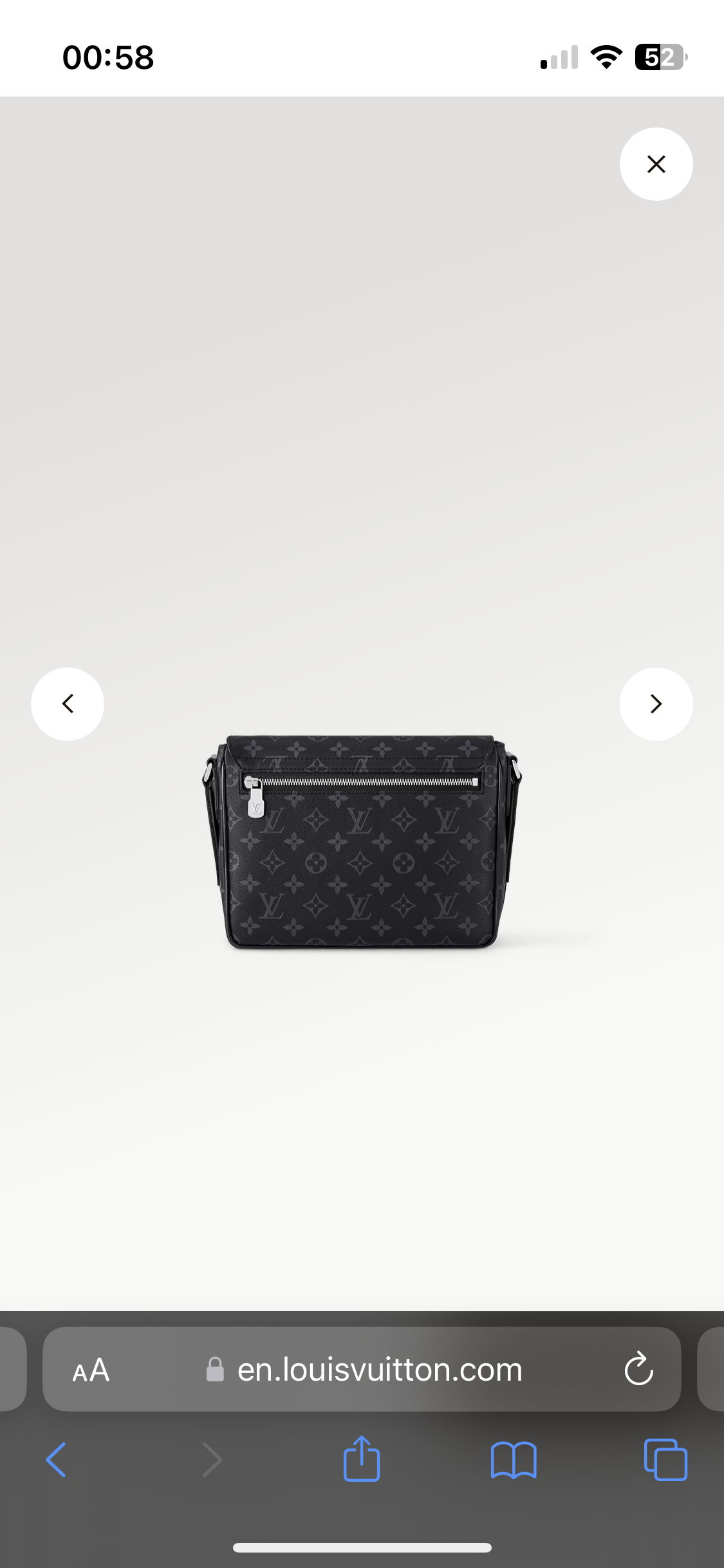This screenshot has height=1568, width=724.
Task: Open the tabs overview
Action: click(x=665, y=1460)
